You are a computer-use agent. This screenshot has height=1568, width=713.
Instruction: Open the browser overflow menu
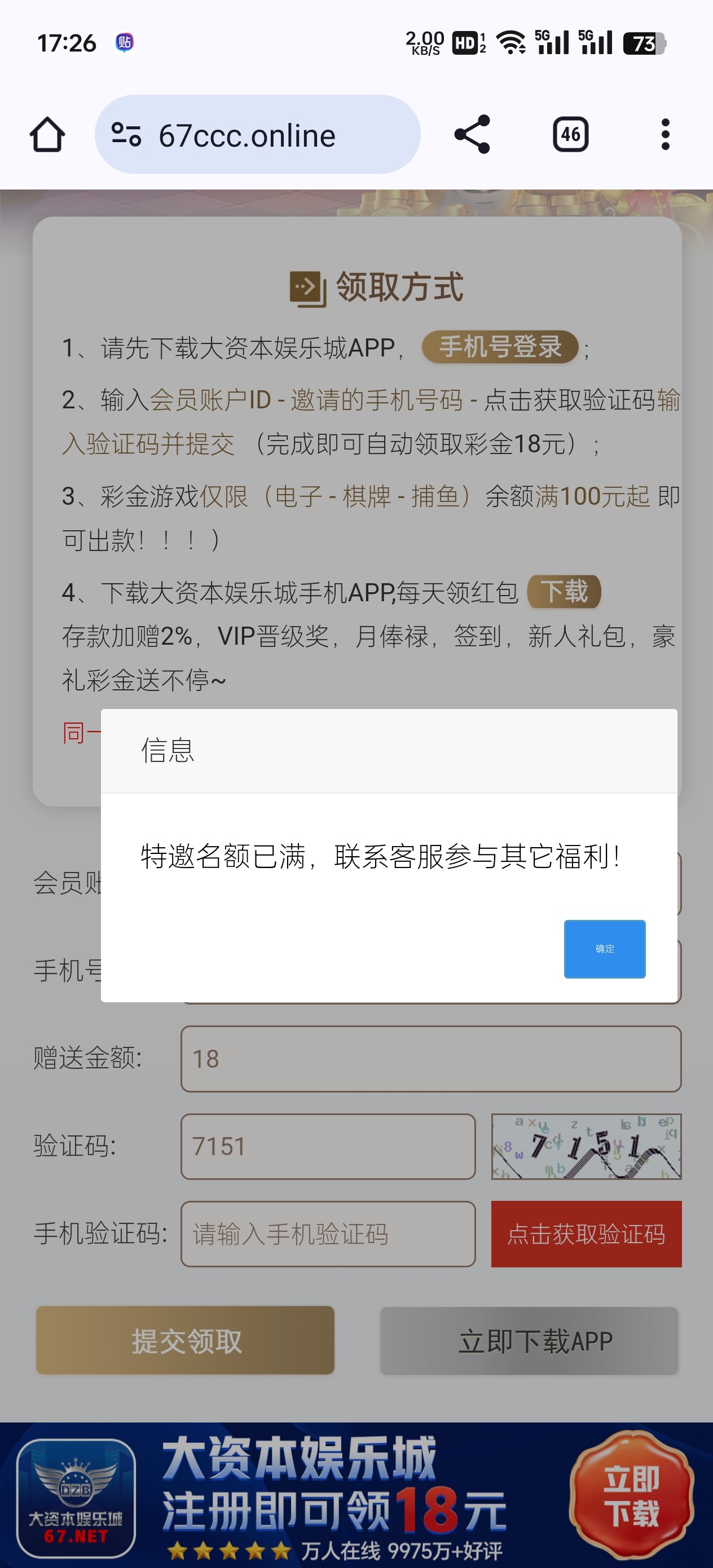pyautogui.click(x=665, y=135)
